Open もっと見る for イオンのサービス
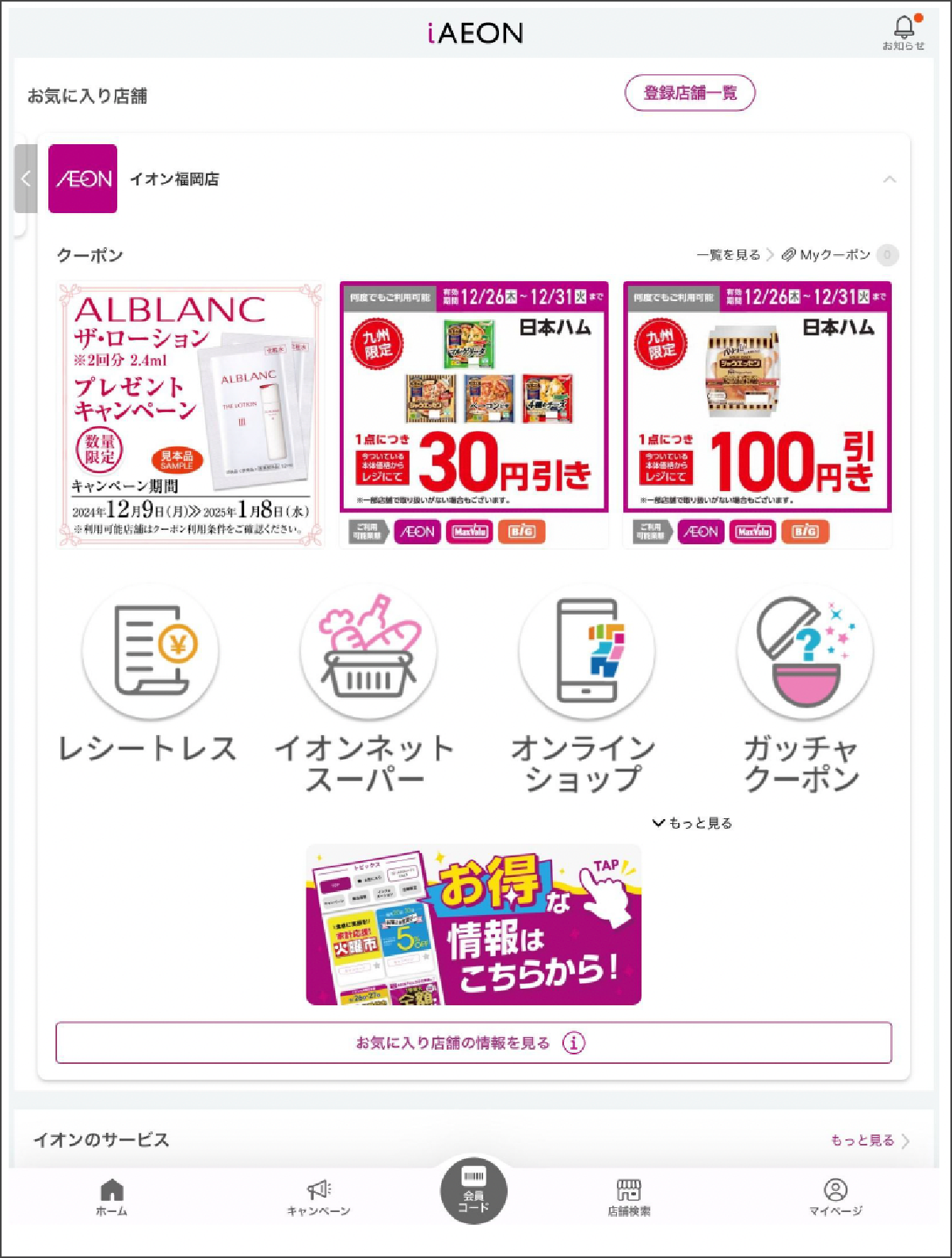952x1258 pixels. [x=869, y=1140]
